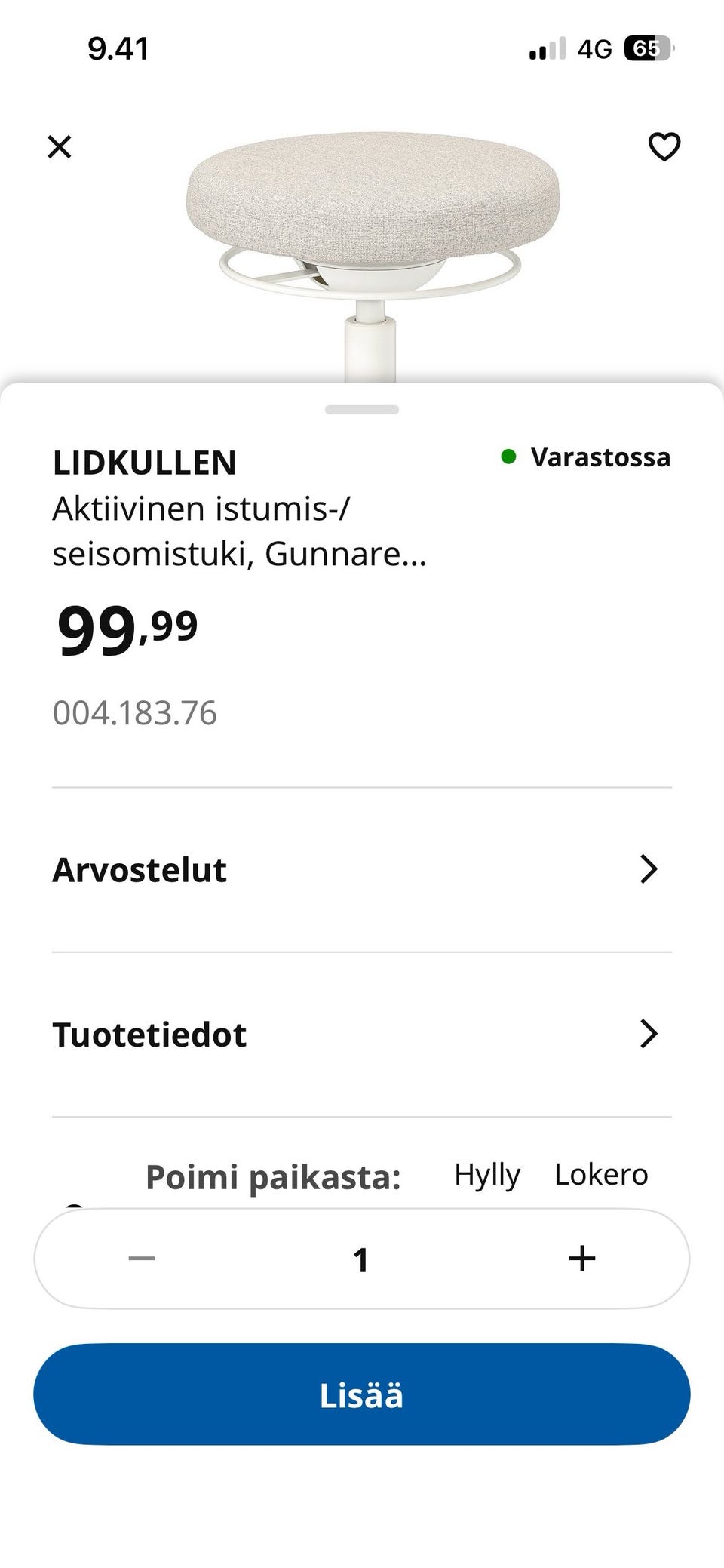Select the Hylly pickup option

click(x=486, y=1174)
